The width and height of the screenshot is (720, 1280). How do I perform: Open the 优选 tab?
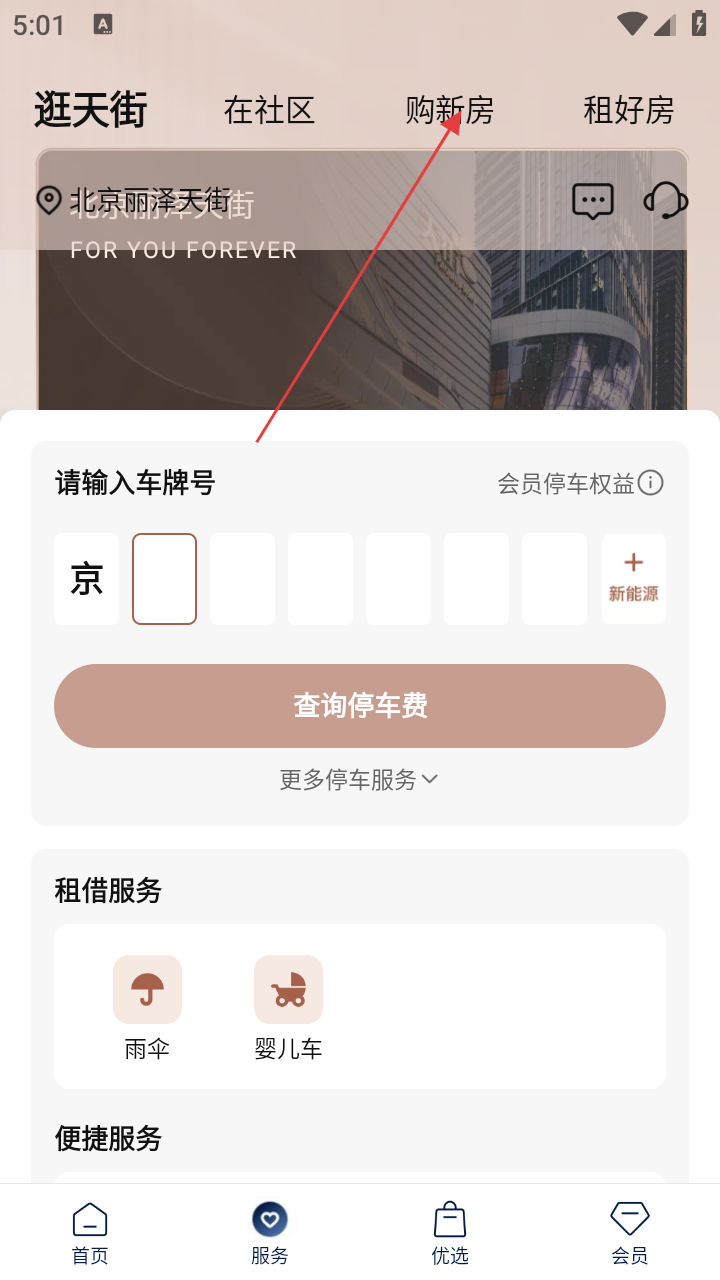450,1232
